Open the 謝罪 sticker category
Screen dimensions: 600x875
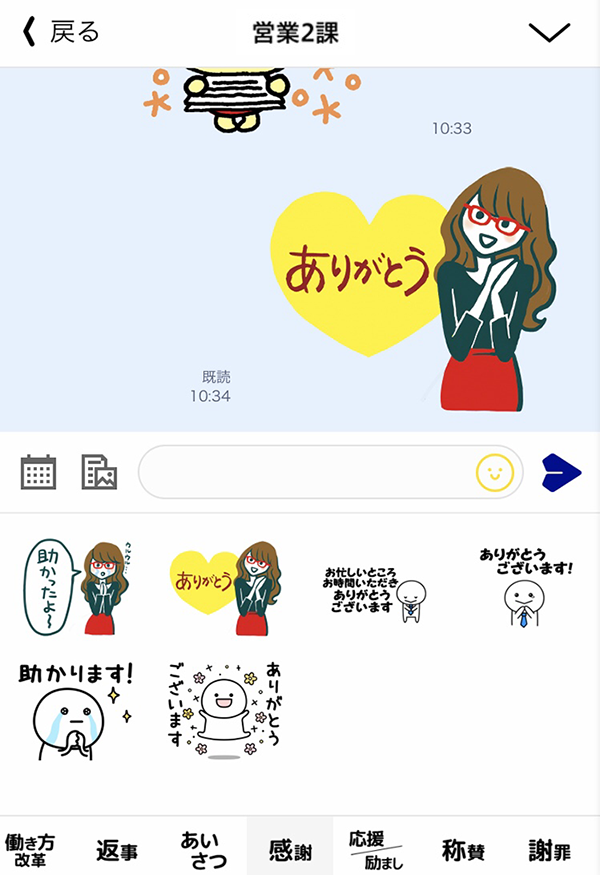[x=549, y=851]
